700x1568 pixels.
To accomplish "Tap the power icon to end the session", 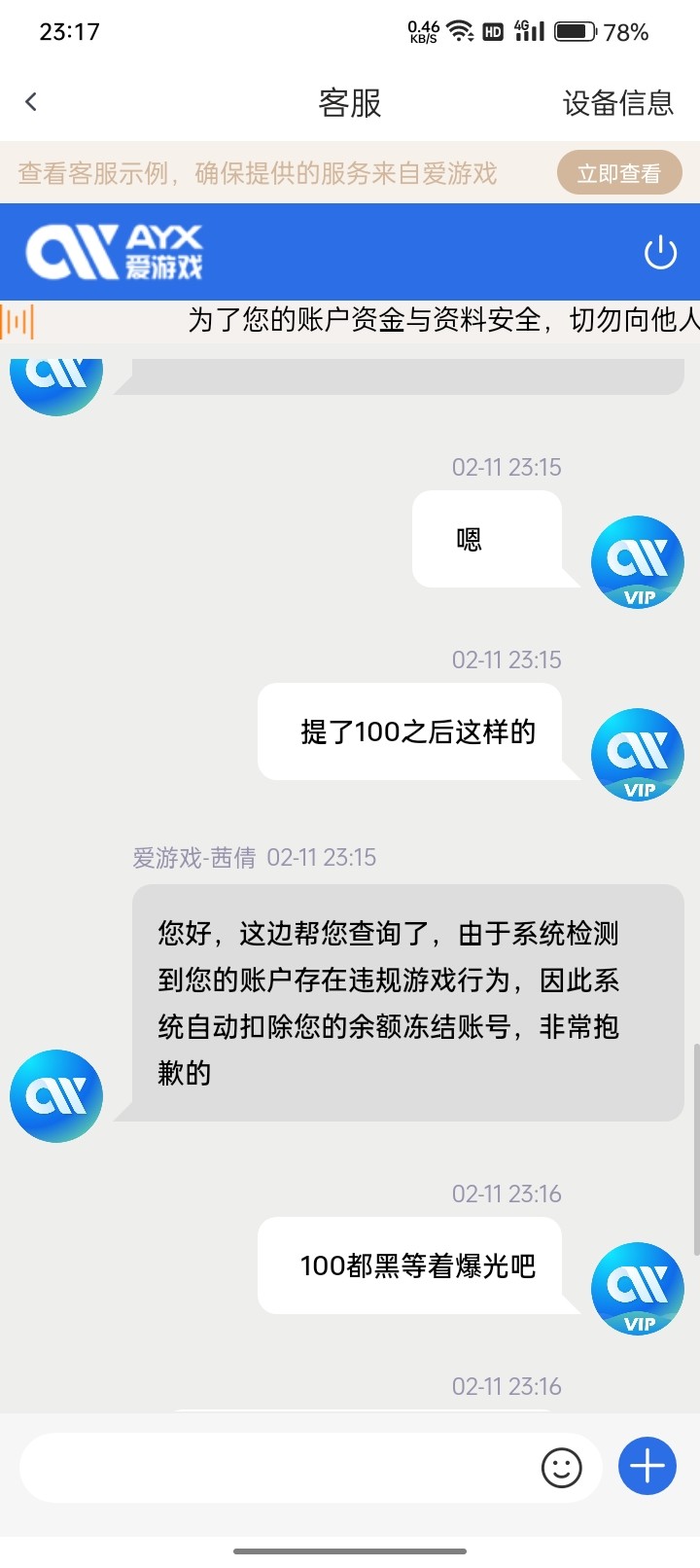I will [x=660, y=251].
